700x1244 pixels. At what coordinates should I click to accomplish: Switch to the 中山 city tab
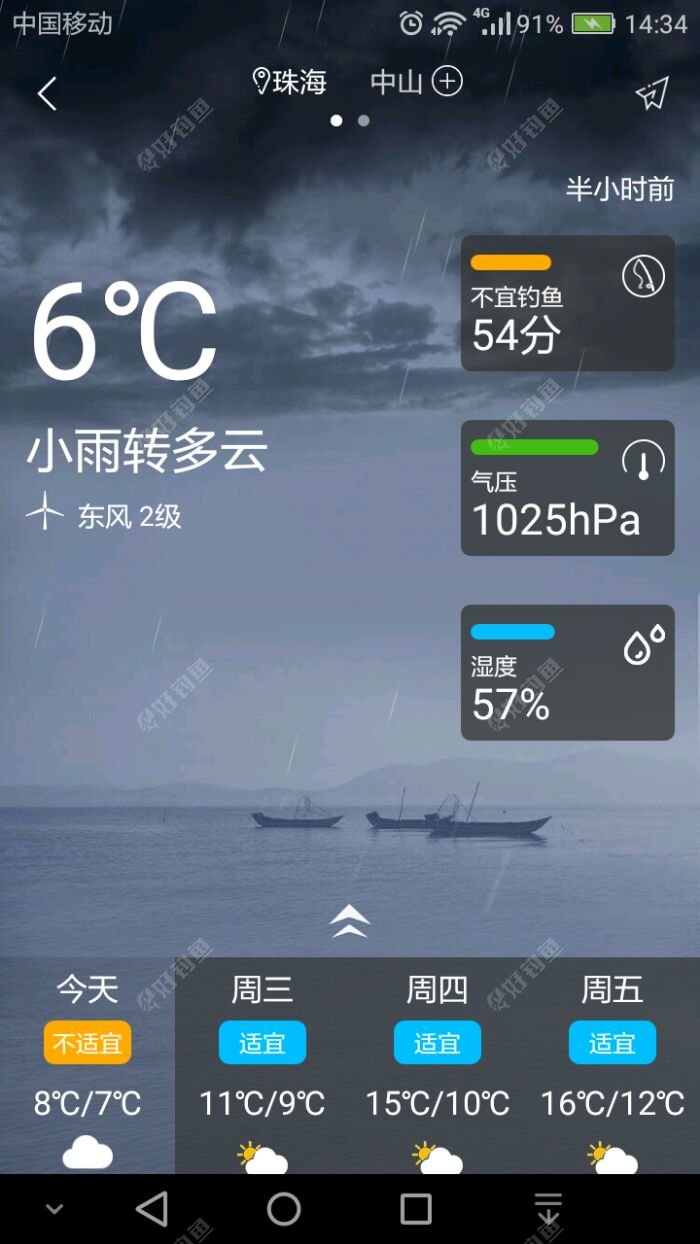397,82
